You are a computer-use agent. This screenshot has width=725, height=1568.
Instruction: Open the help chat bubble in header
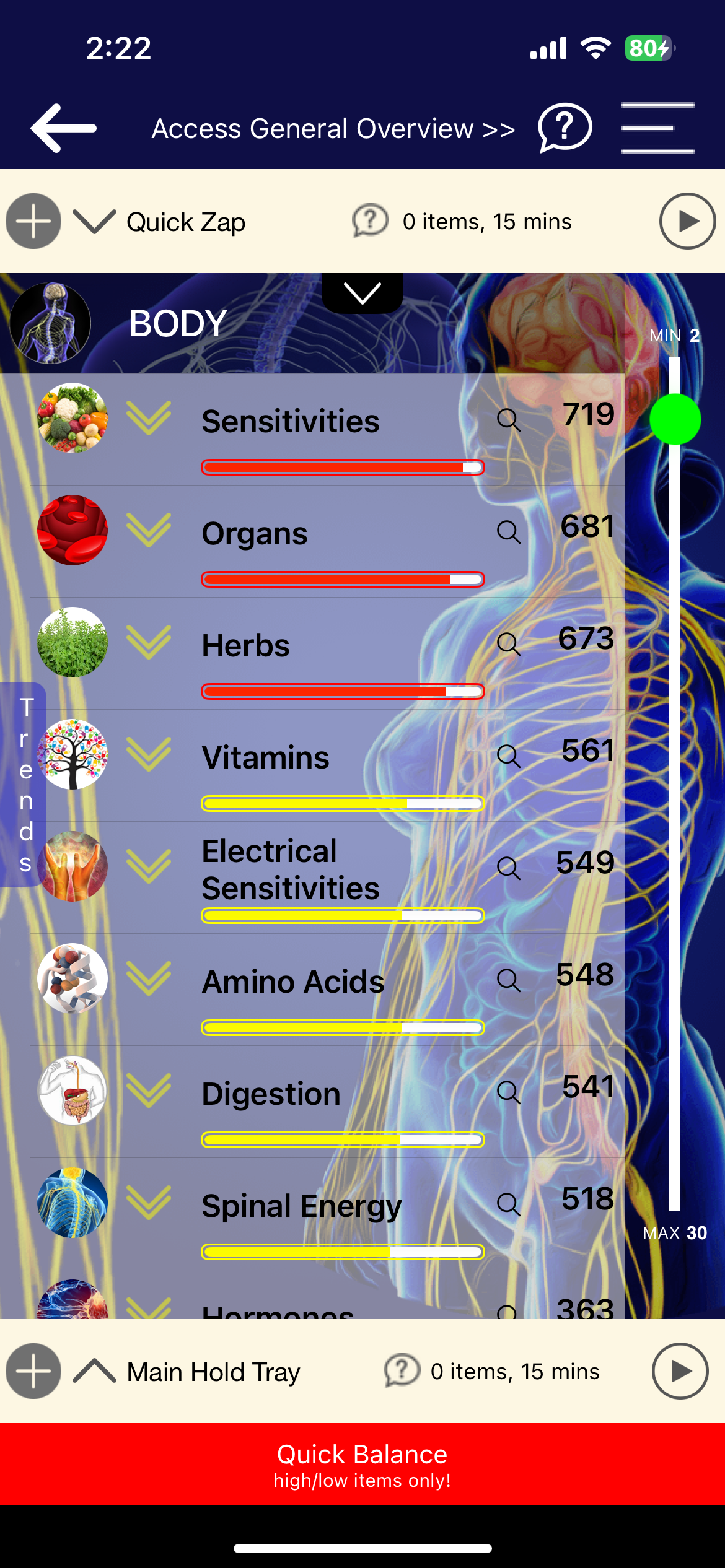coord(565,128)
